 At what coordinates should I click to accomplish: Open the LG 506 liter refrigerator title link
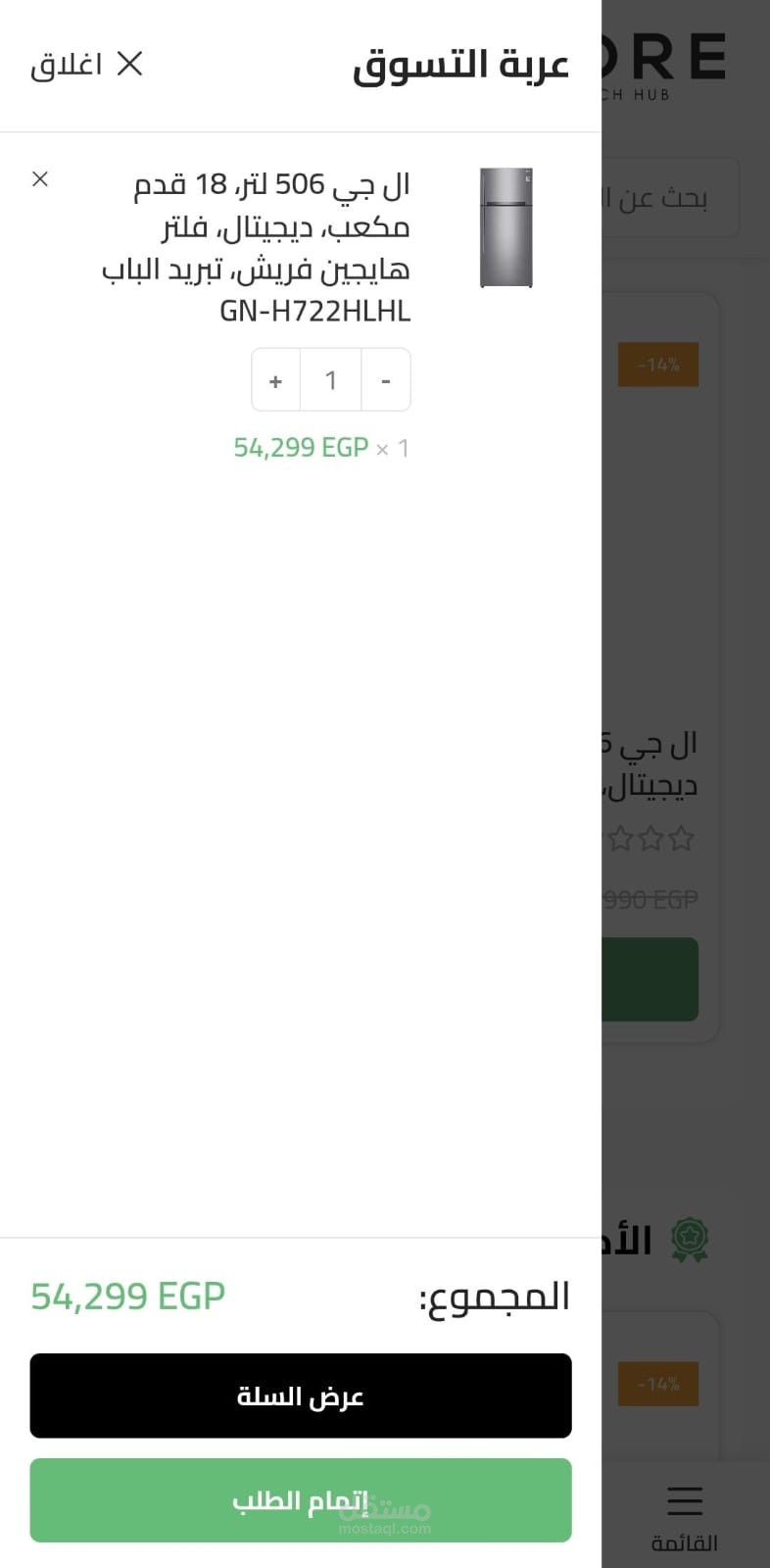coord(256,248)
